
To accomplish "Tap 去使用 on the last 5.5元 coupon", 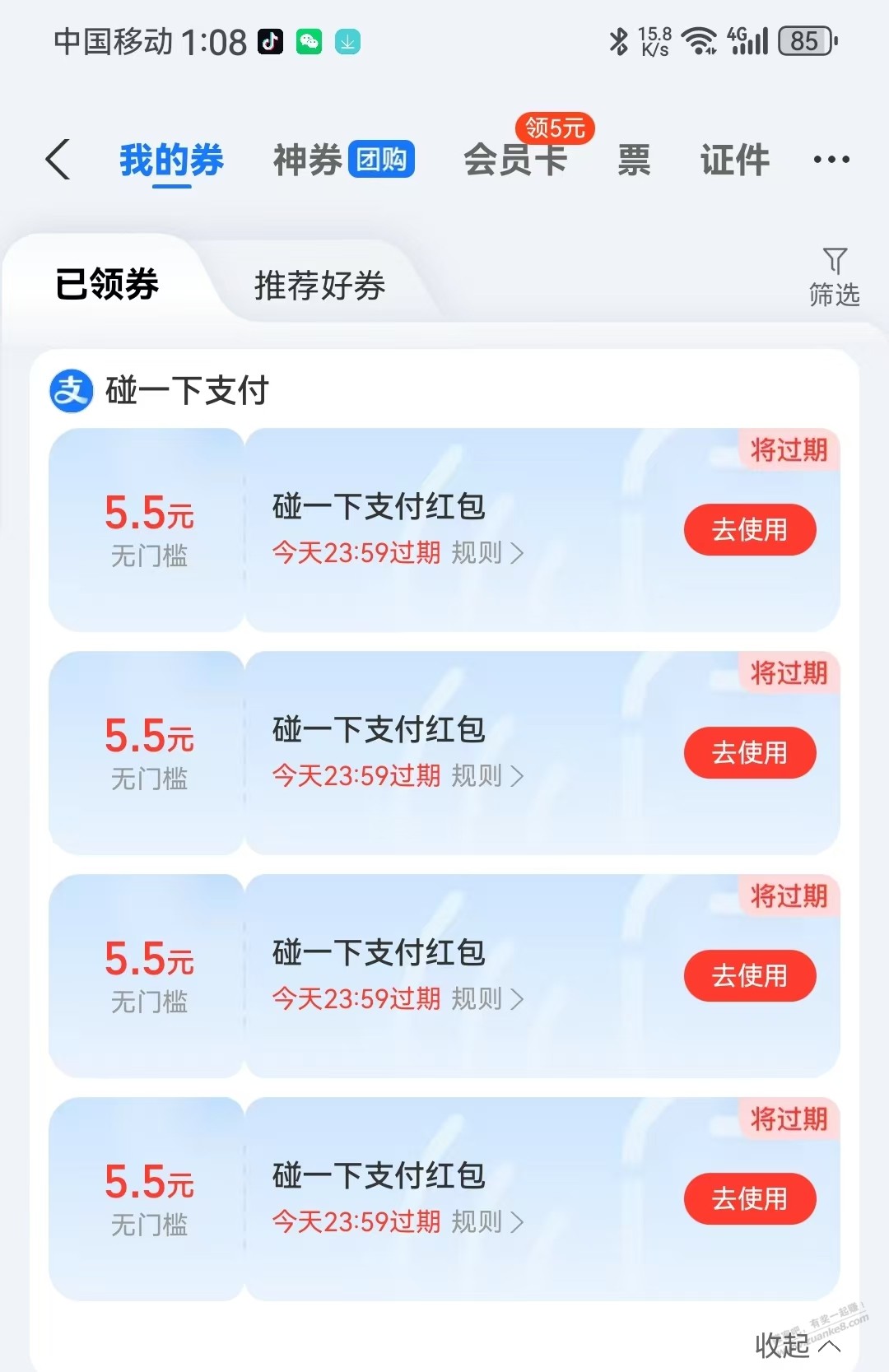I will point(750,1199).
